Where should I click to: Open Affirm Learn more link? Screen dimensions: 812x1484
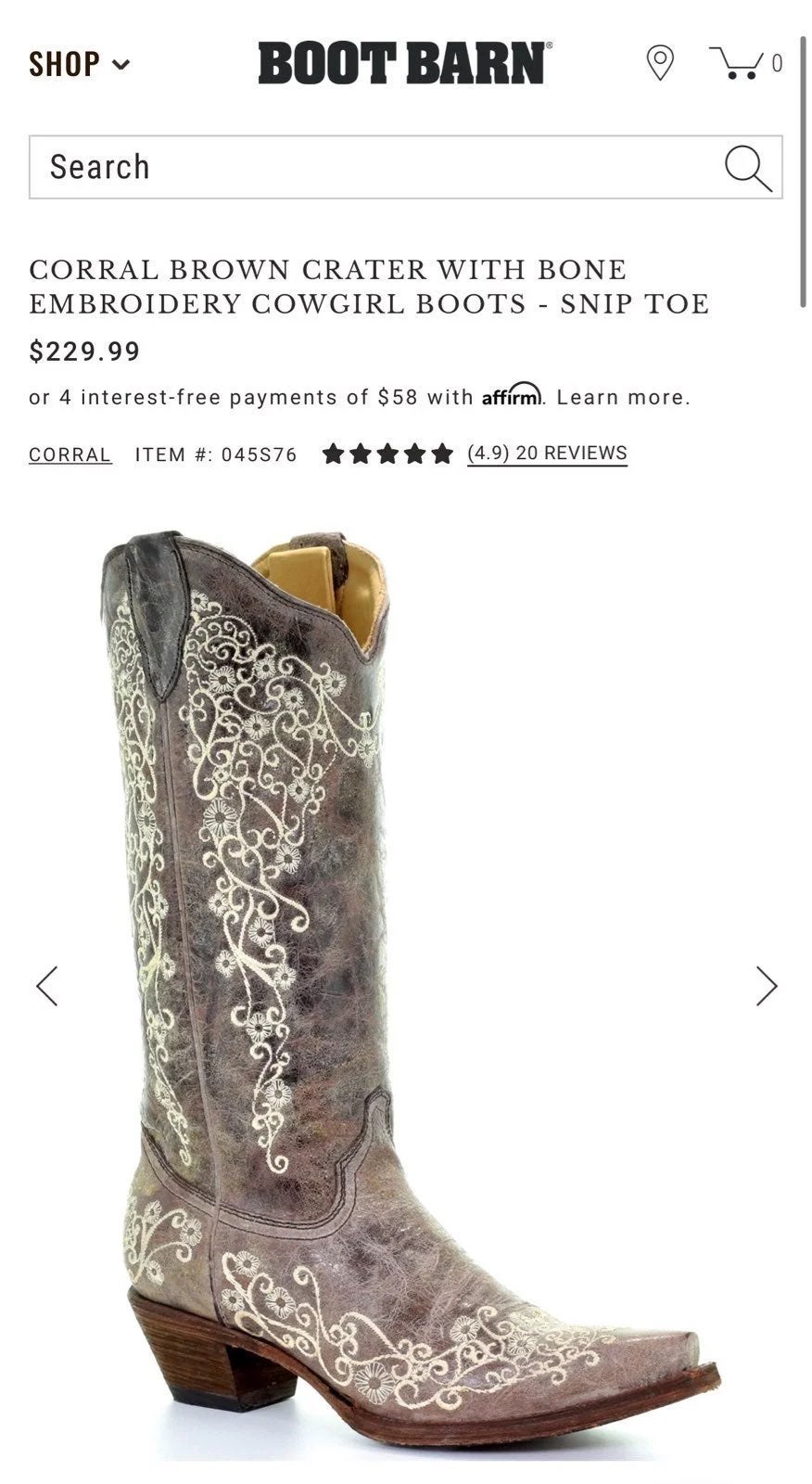pos(623,397)
